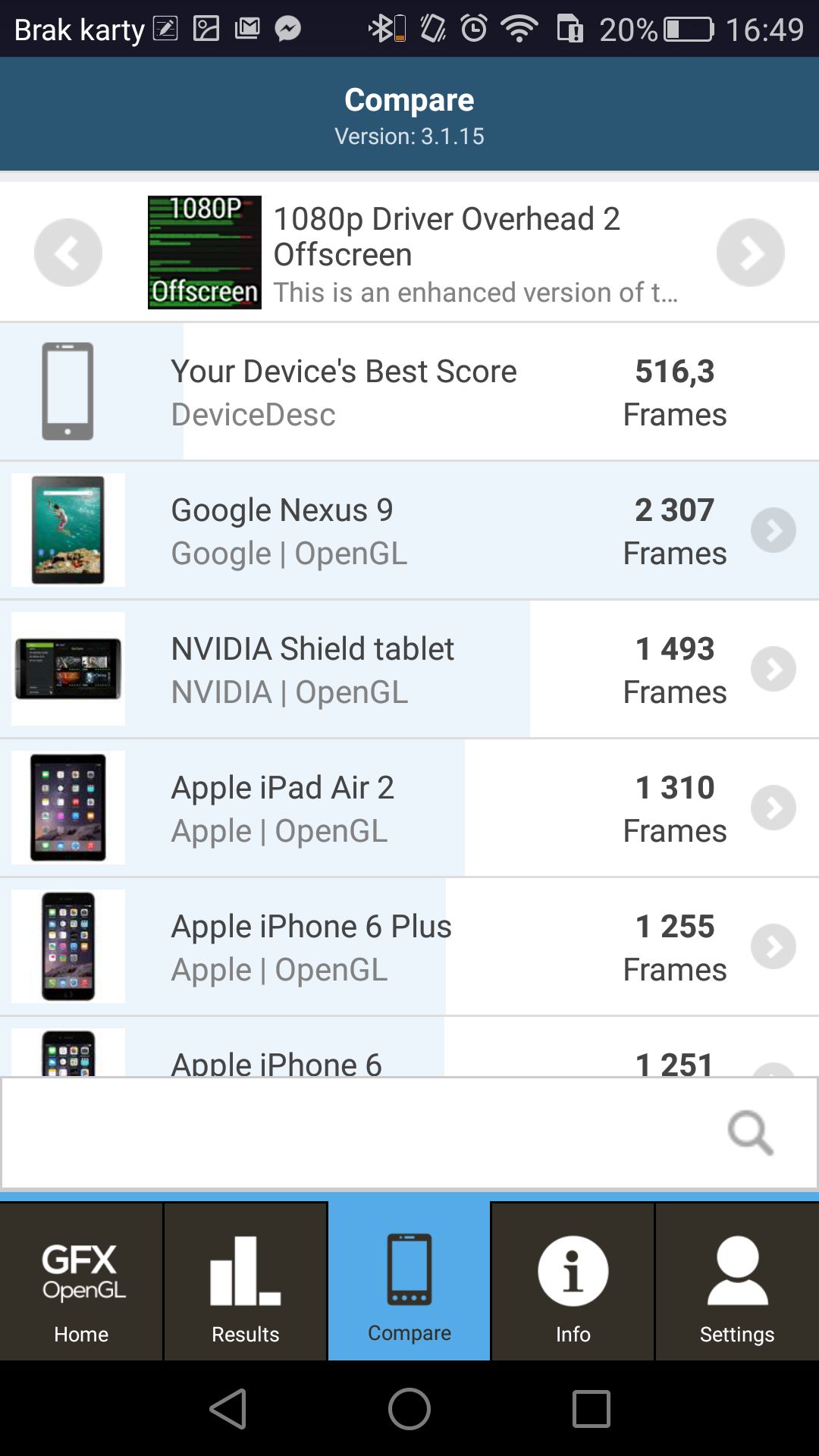Open the Settings tab

click(x=736, y=1282)
